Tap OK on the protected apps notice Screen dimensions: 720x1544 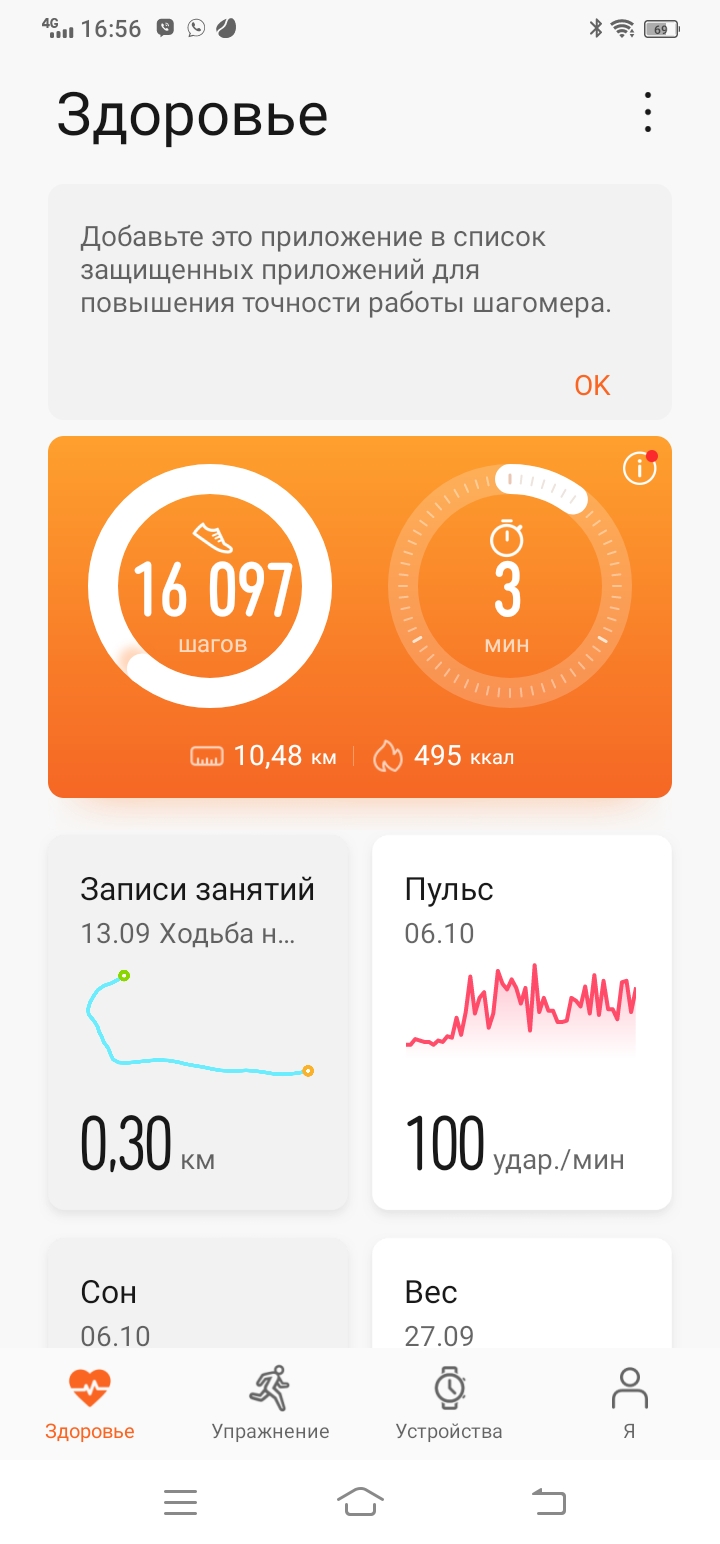(592, 385)
